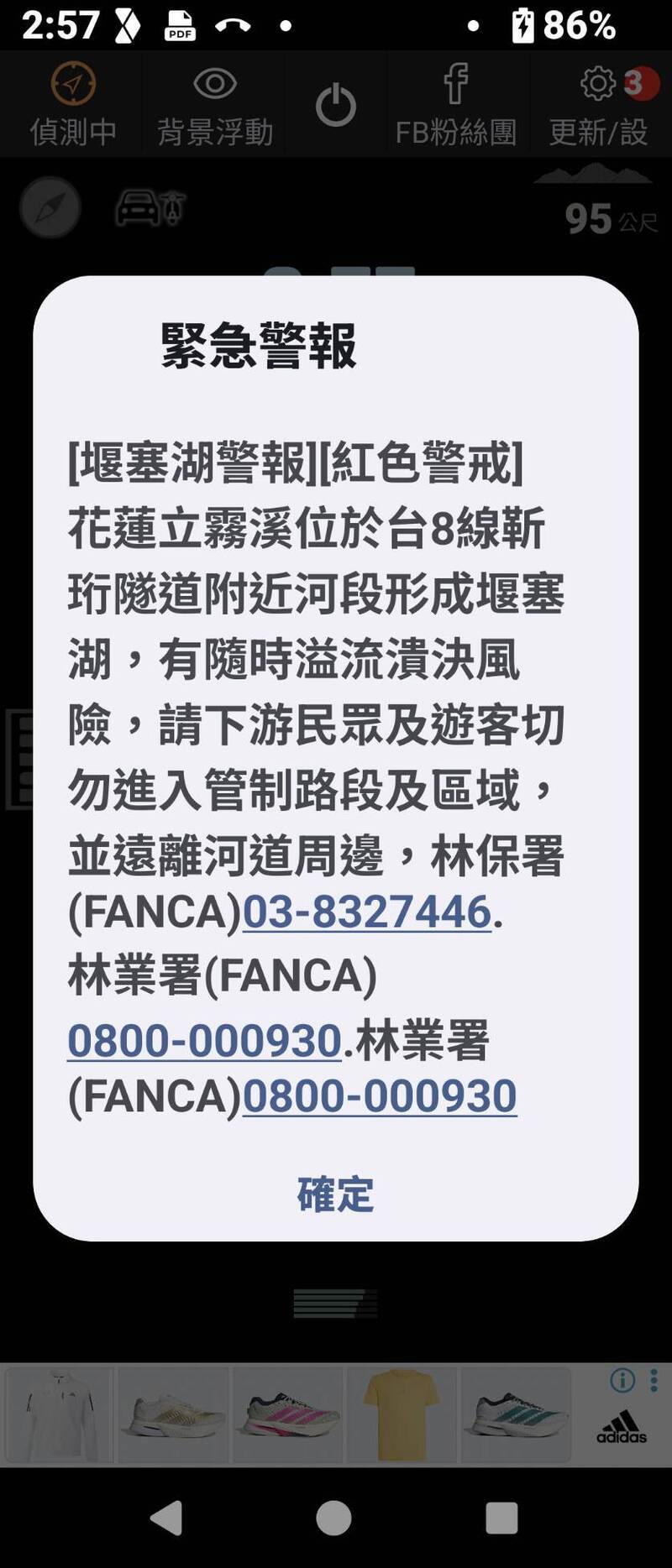This screenshot has width=672, height=1568.
Task: Open the 偵測中 detection button
Action: (x=73, y=105)
